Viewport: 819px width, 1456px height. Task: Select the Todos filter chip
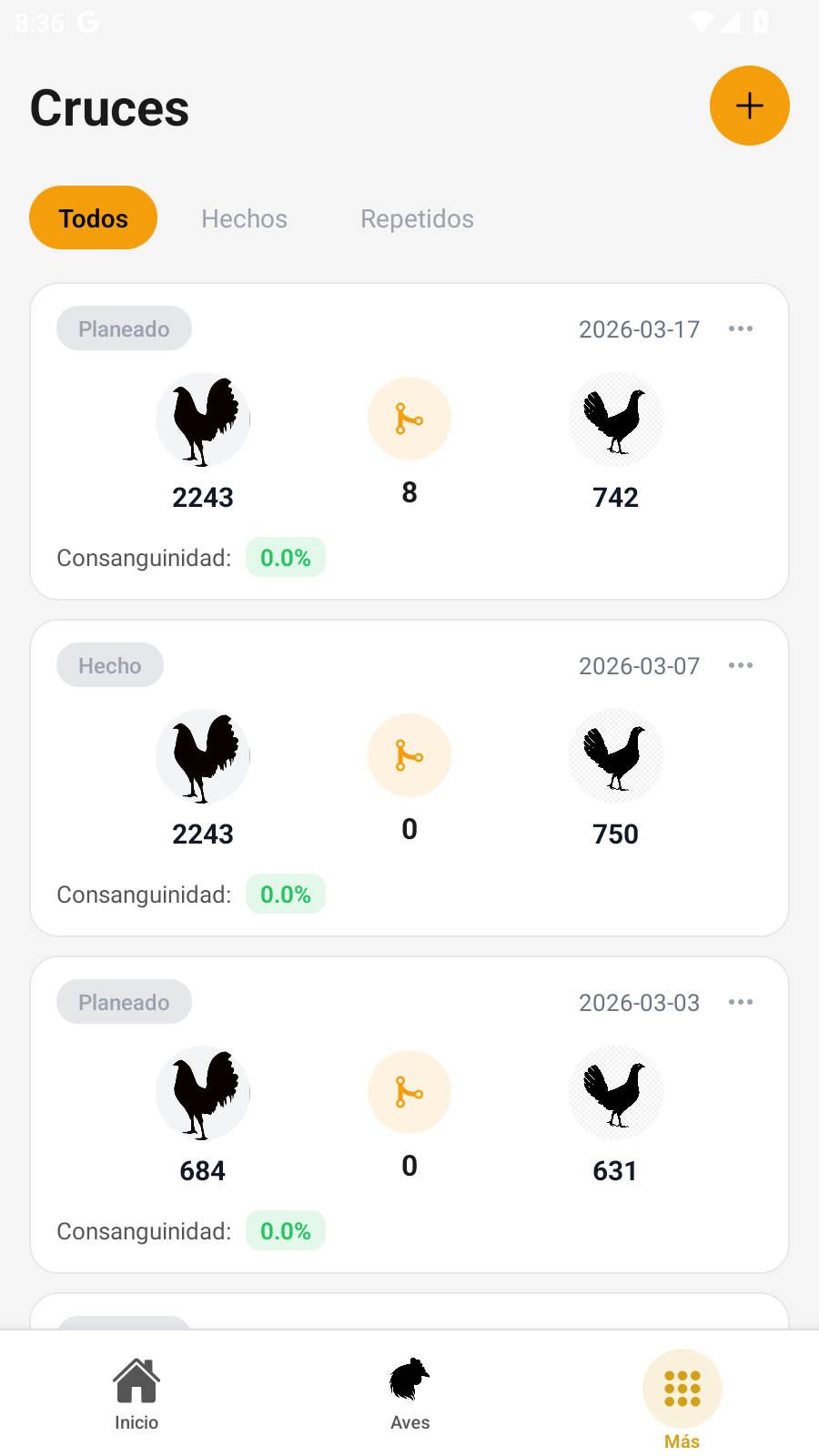click(x=93, y=218)
